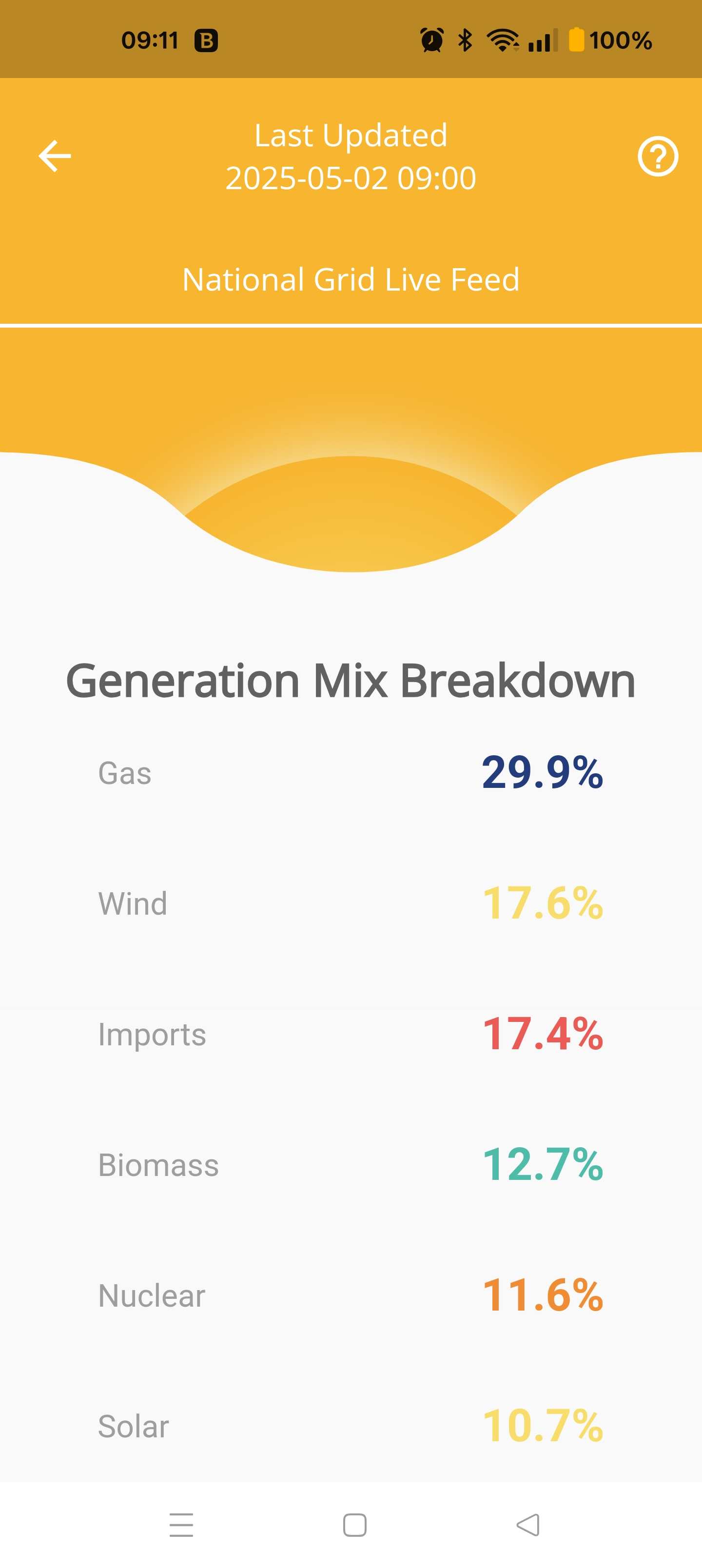Open the help question mark icon
The width and height of the screenshot is (702, 1568).
click(658, 157)
